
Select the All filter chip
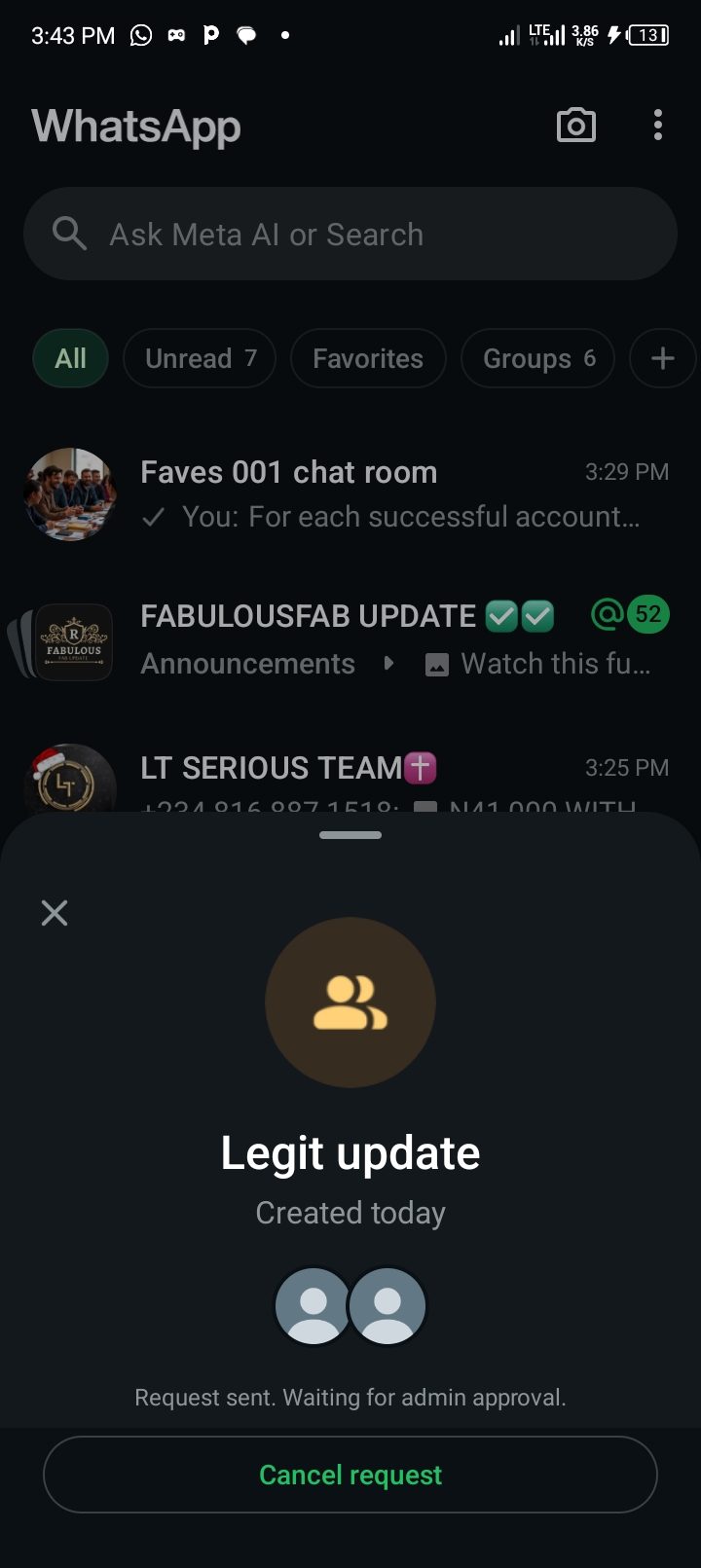click(x=70, y=358)
